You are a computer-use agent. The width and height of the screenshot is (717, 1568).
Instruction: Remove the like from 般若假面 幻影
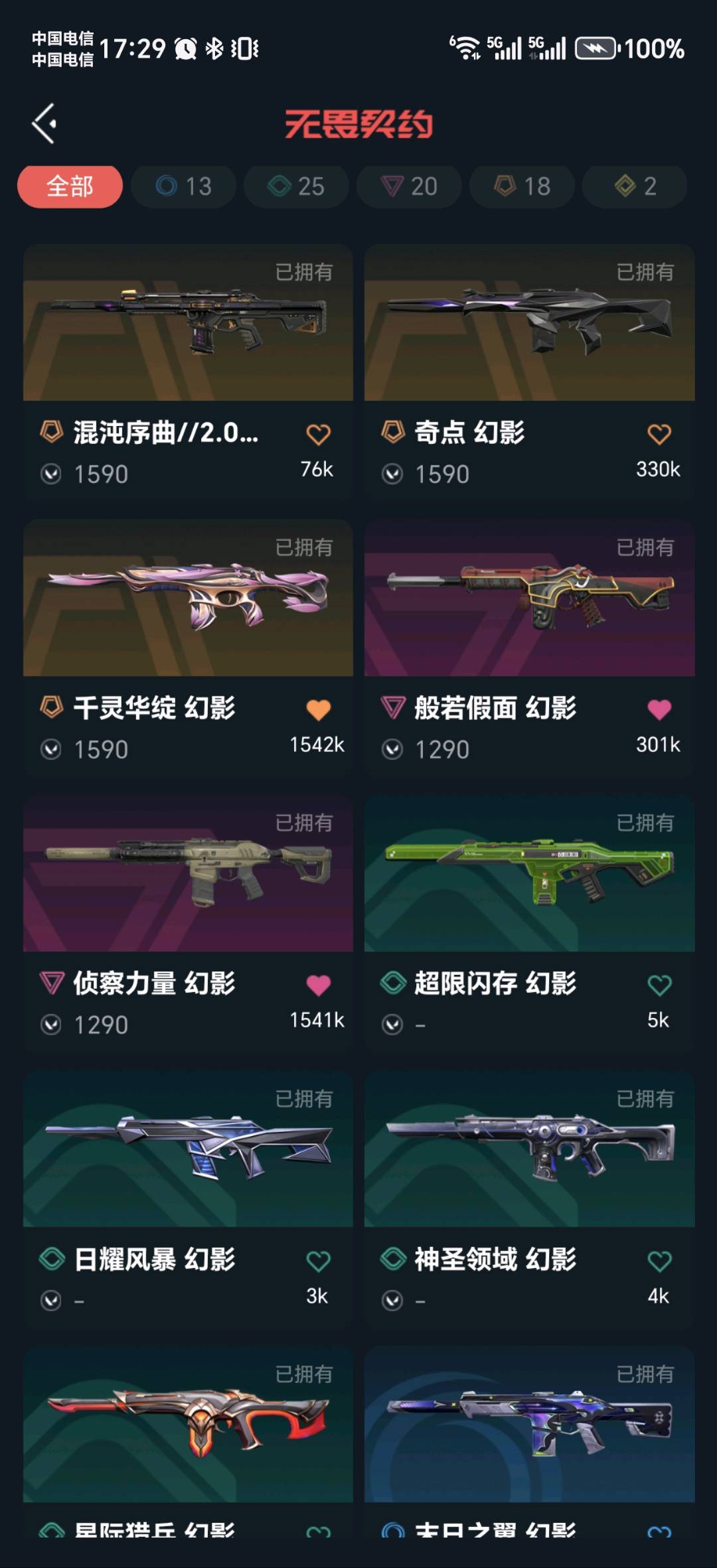click(x=659, y=710)
